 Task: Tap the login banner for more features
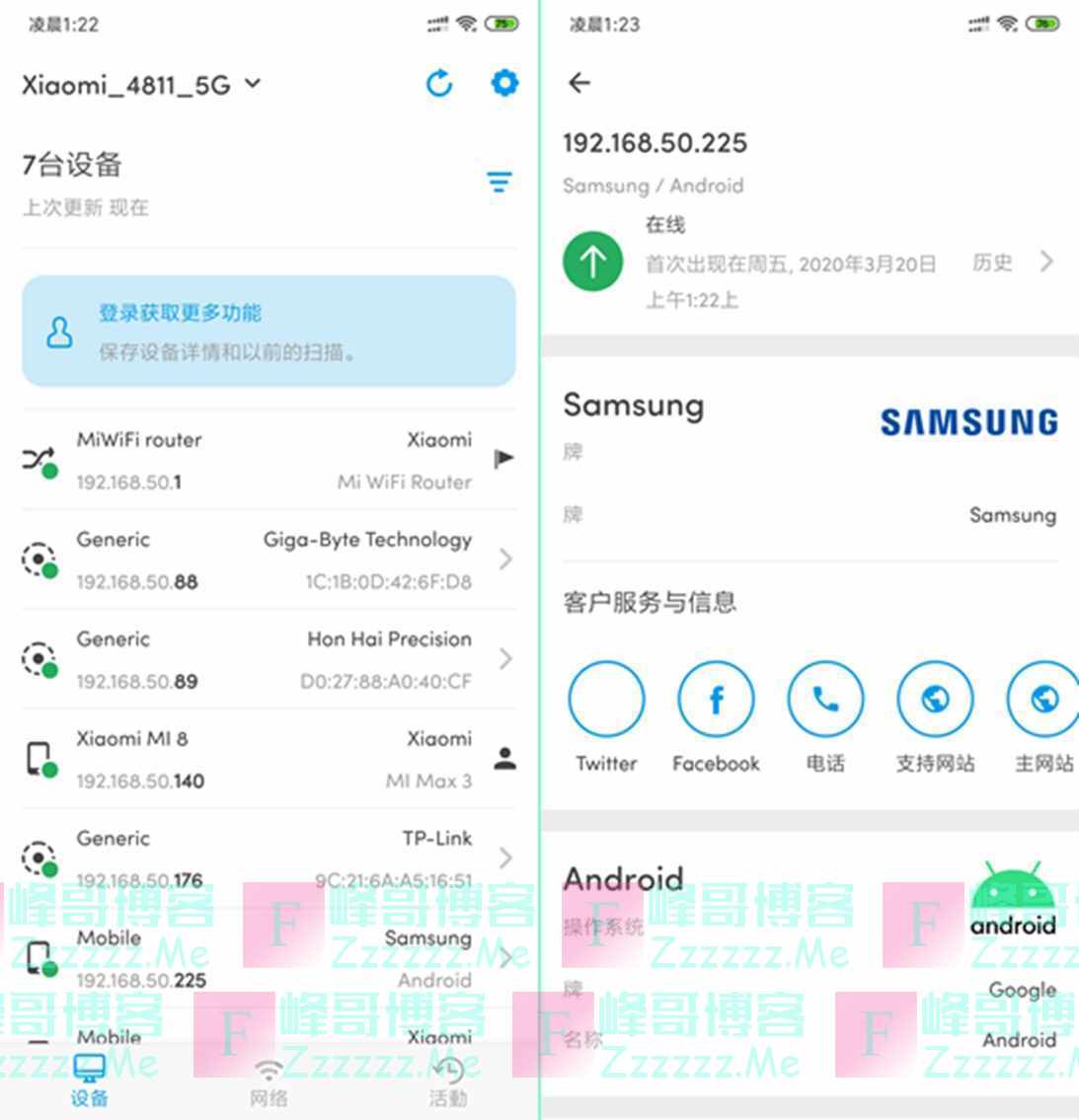[269, 332]
